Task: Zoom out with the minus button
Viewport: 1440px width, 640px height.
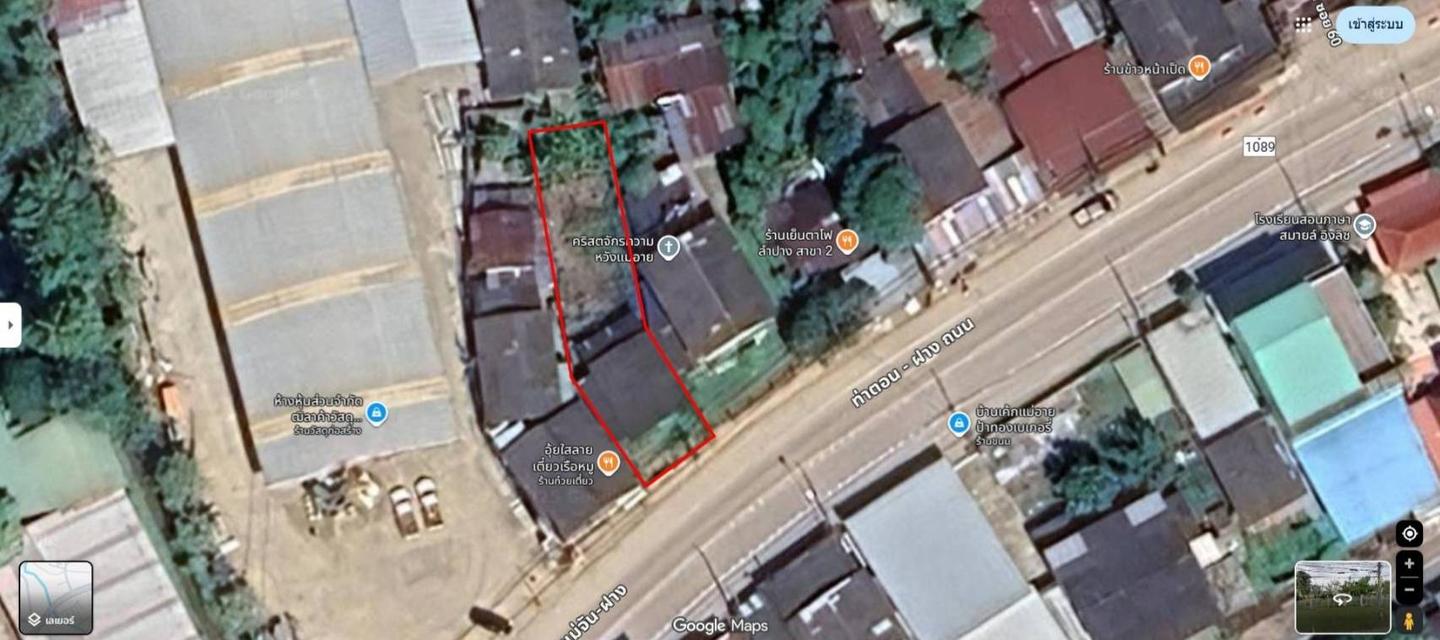Action: click(x=1409, y=589)
